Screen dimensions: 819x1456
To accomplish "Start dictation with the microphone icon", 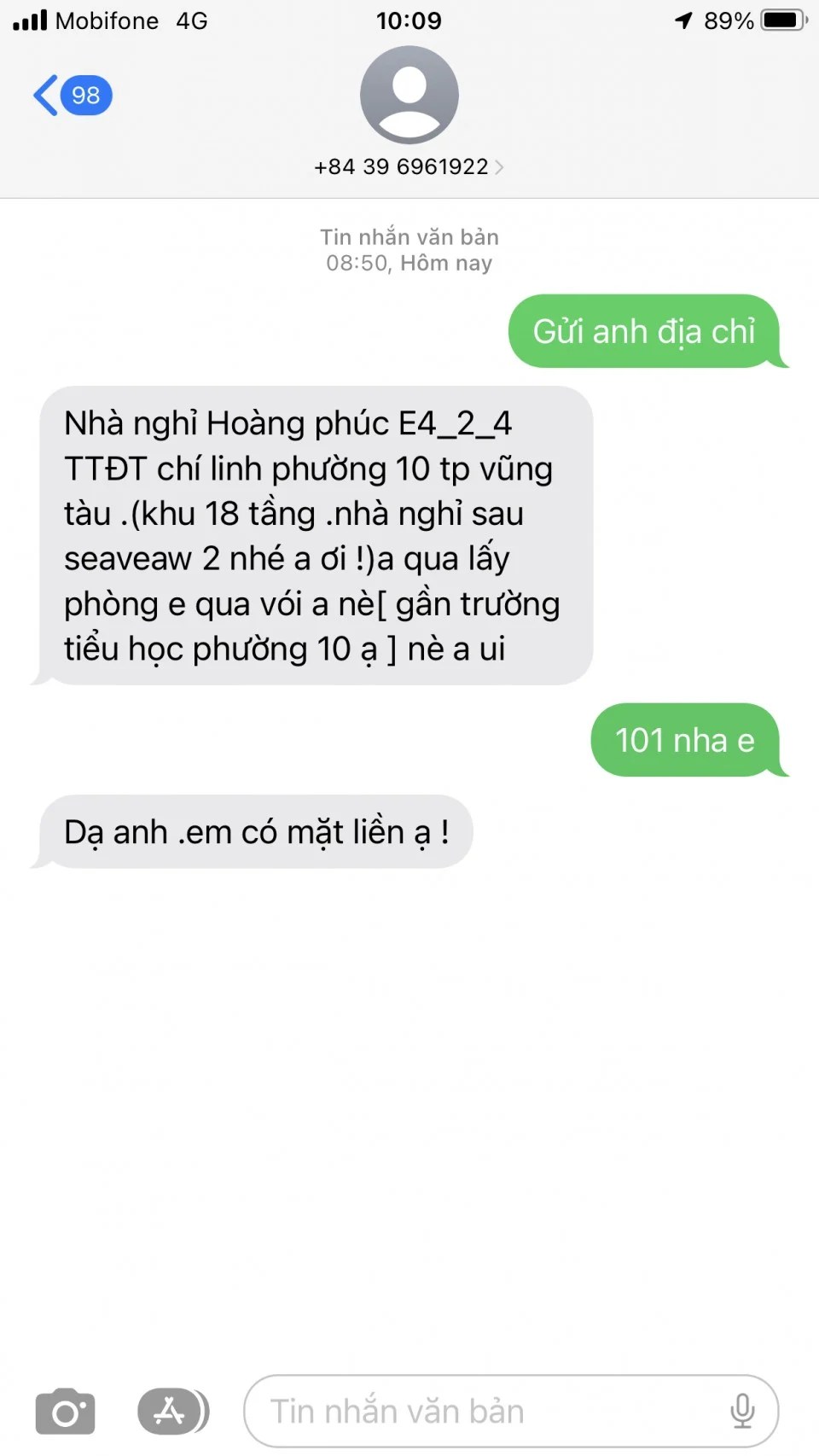I will pos(742,1411).
